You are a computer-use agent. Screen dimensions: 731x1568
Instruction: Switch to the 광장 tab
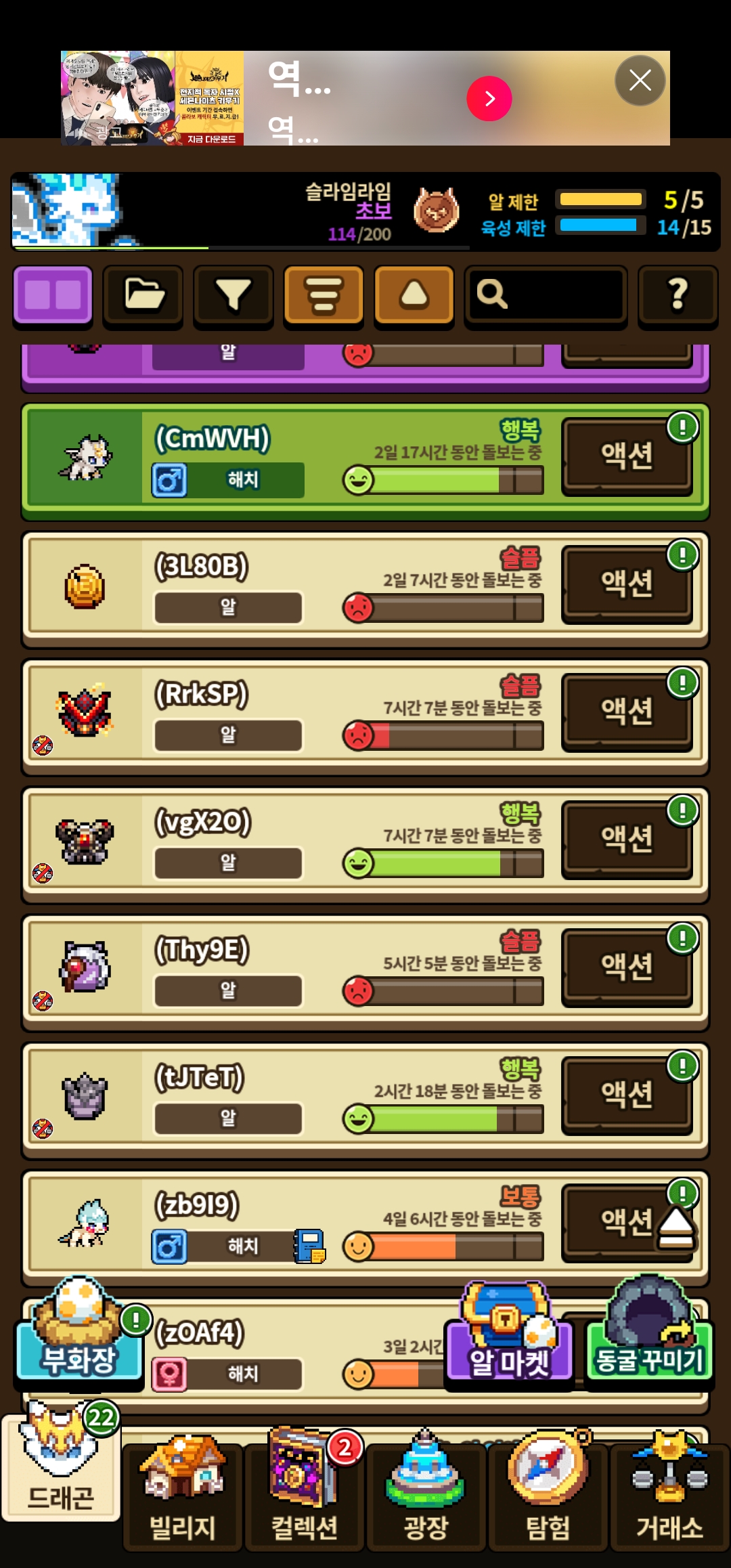[x=426, y=1496]
